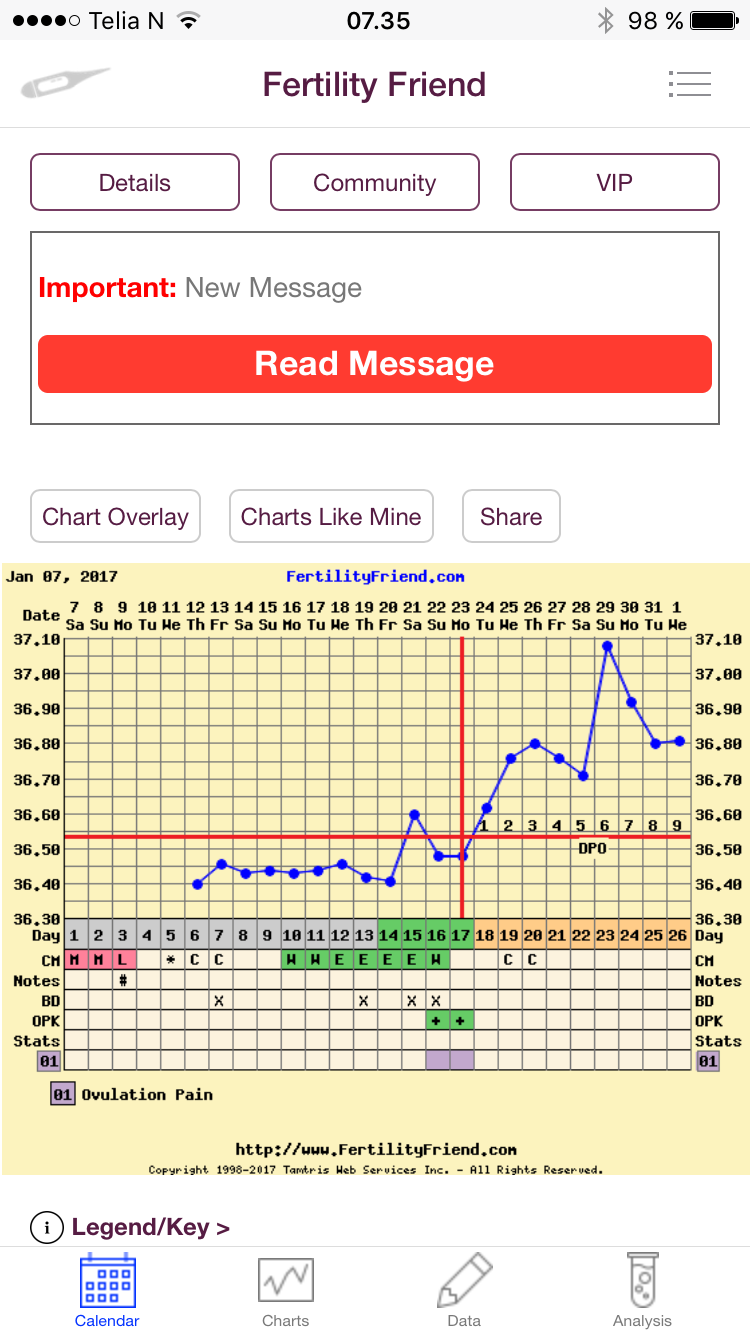Switch to the Analysis tab
The height and width of the screenshot is (1334, 750).
click(642, 1290)
